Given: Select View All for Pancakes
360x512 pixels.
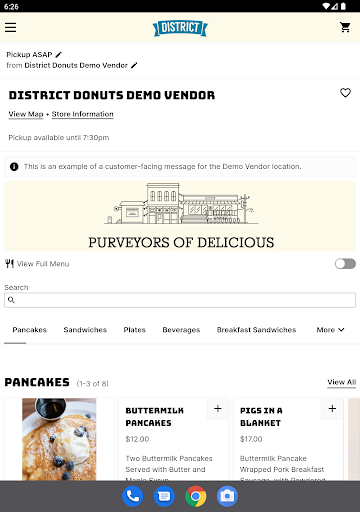Looking at the screenshot, I should tap(342, 382).
